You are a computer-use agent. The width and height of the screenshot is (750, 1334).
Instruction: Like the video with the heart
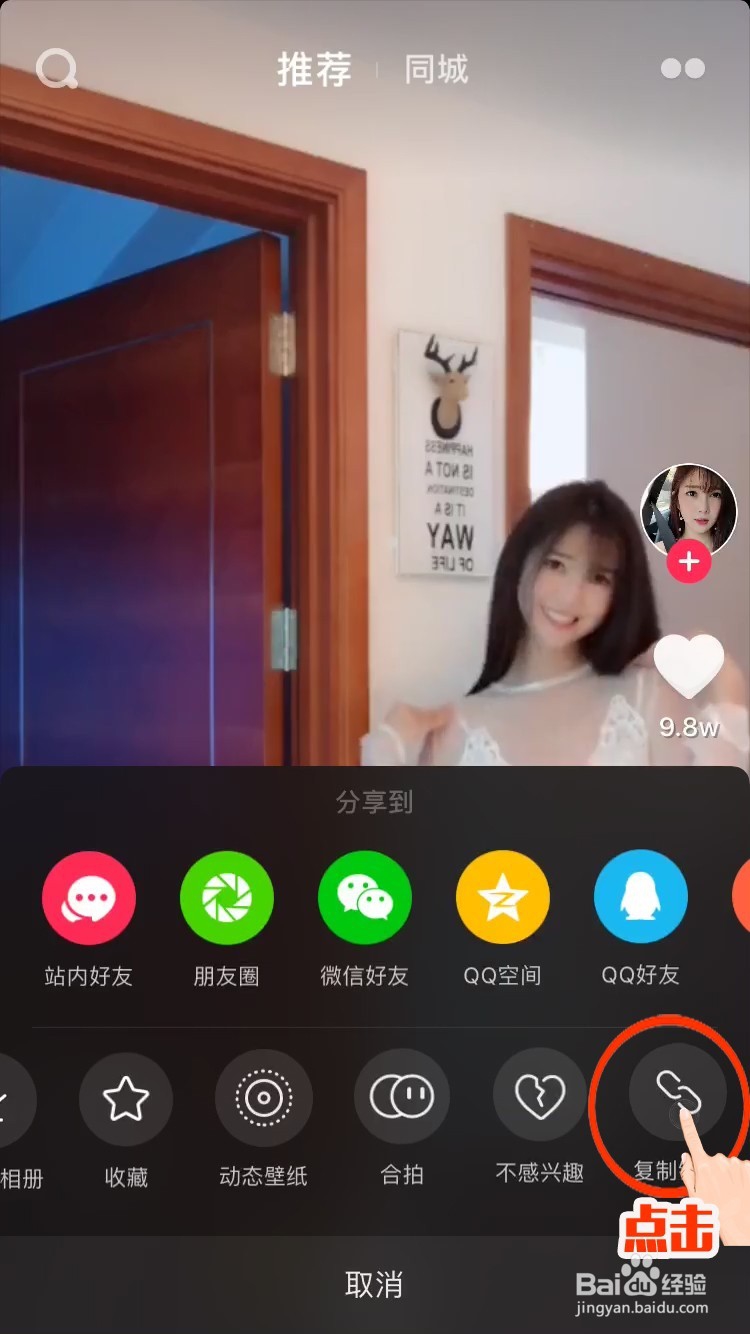coord(688,667)
